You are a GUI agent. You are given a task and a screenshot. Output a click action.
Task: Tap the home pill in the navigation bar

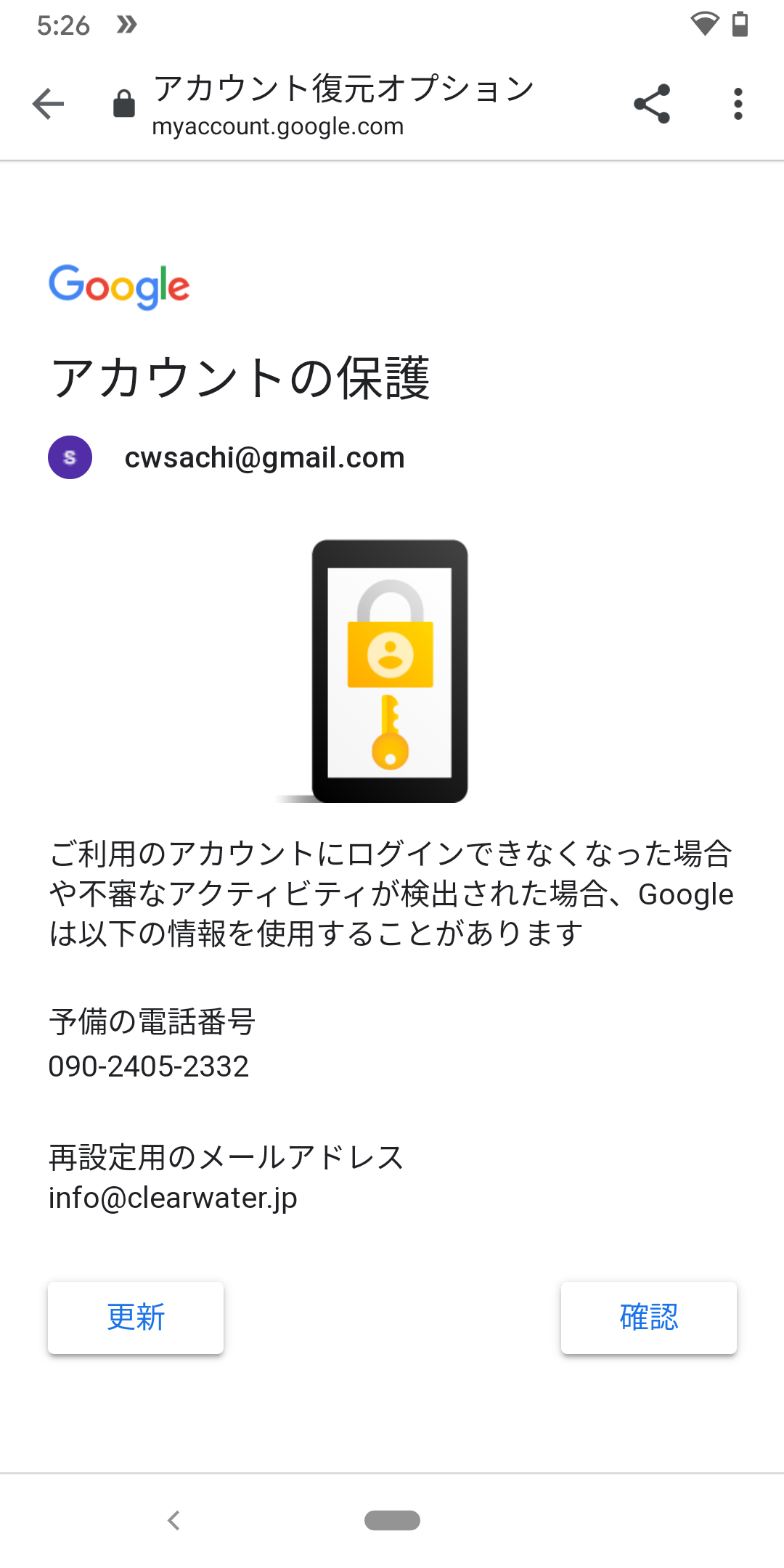coord(392,1520)
